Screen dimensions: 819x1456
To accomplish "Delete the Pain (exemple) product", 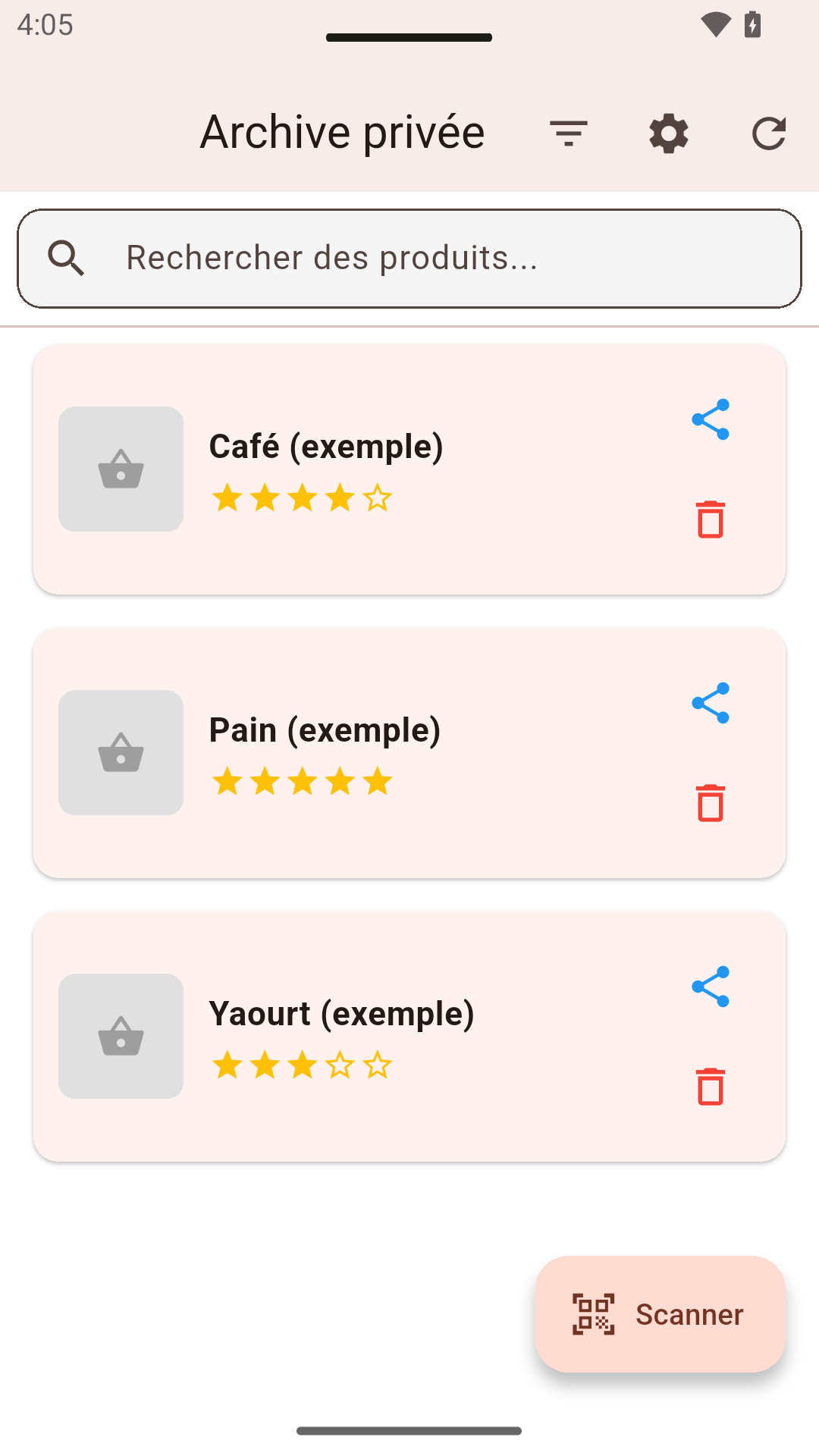I will (x=711, y=803).
